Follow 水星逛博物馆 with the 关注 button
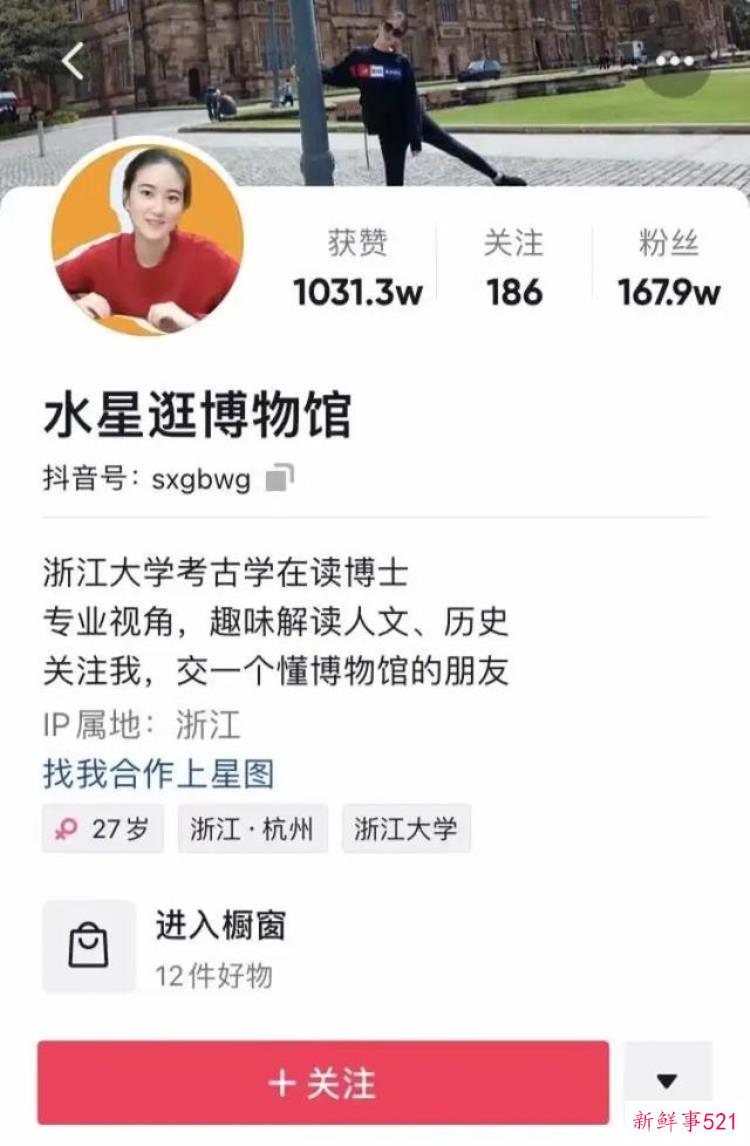 point(323,1083)
